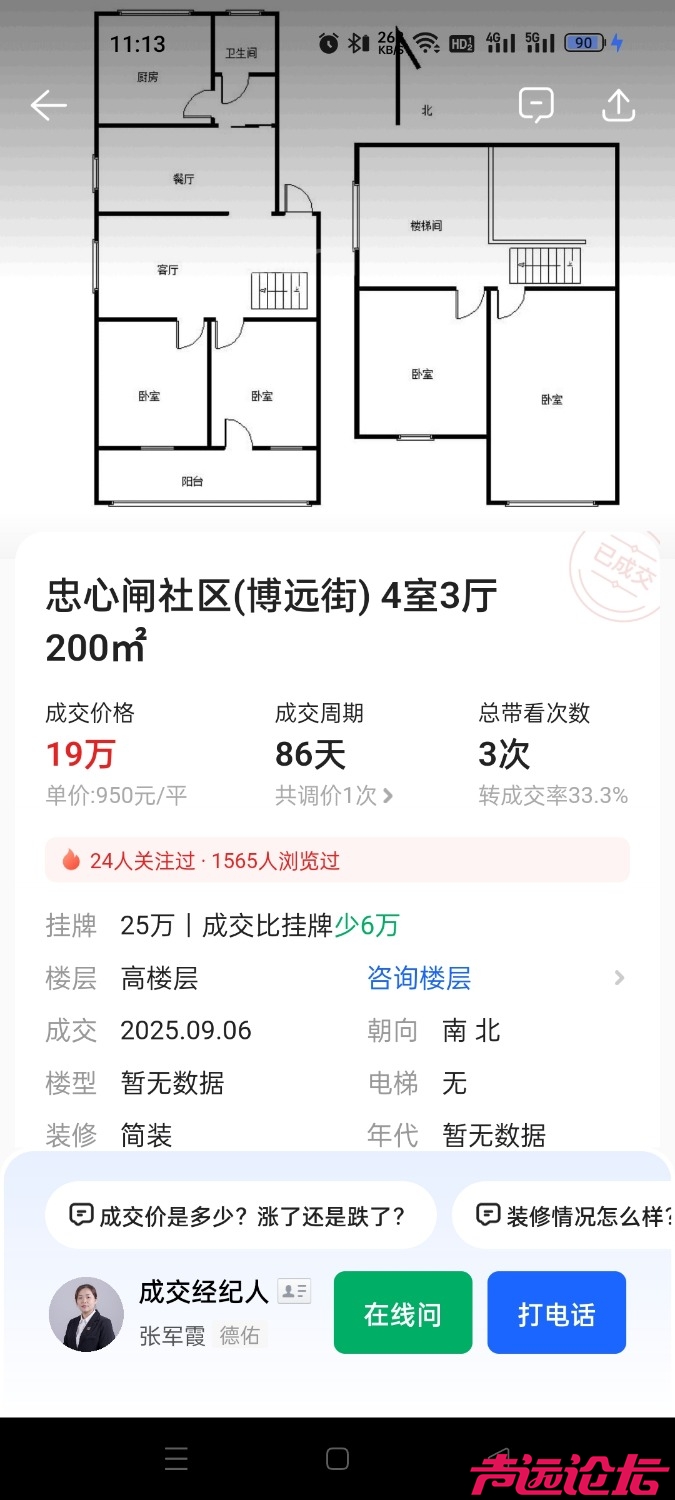
Task: Open the floor plan image
Action: (x=337, y=300)
